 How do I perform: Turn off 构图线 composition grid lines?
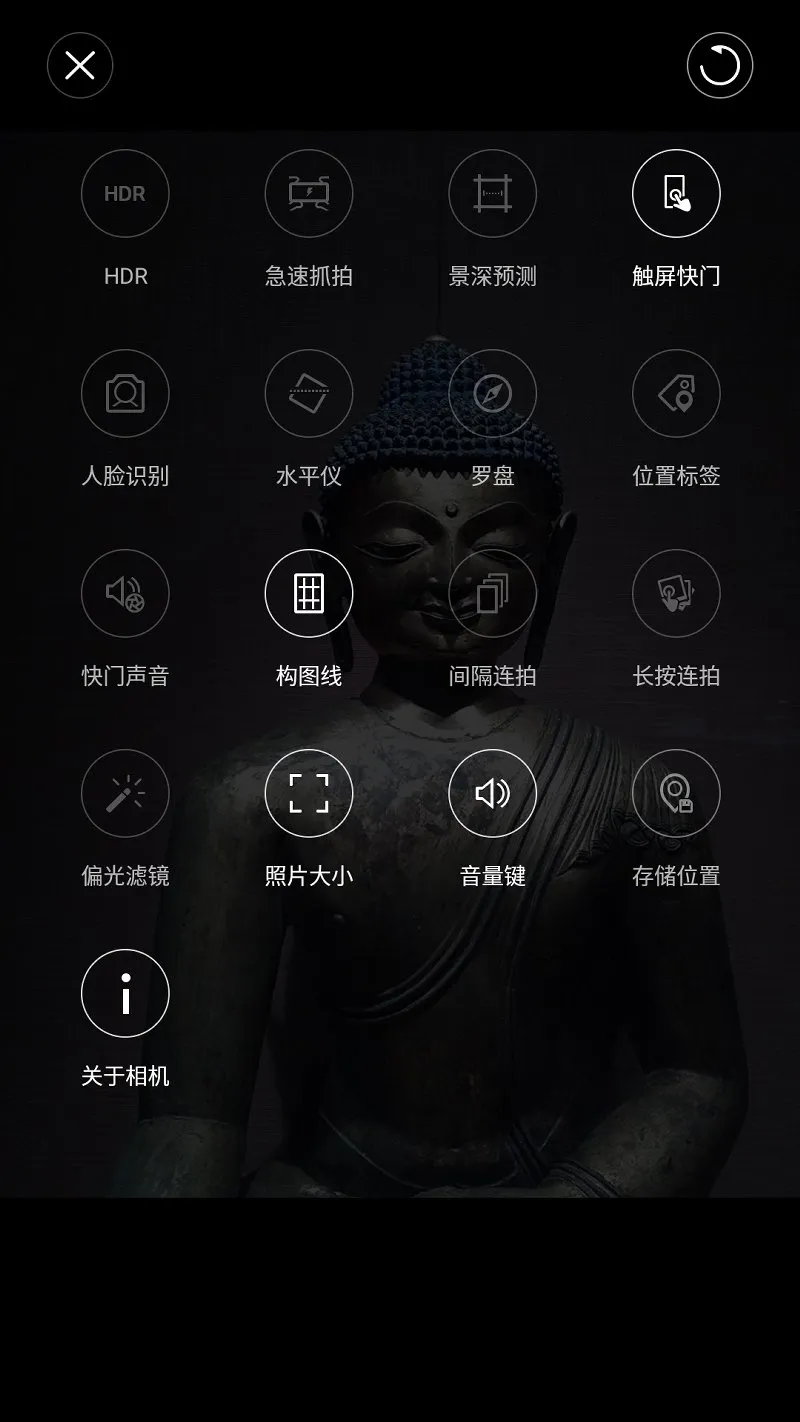309,594
